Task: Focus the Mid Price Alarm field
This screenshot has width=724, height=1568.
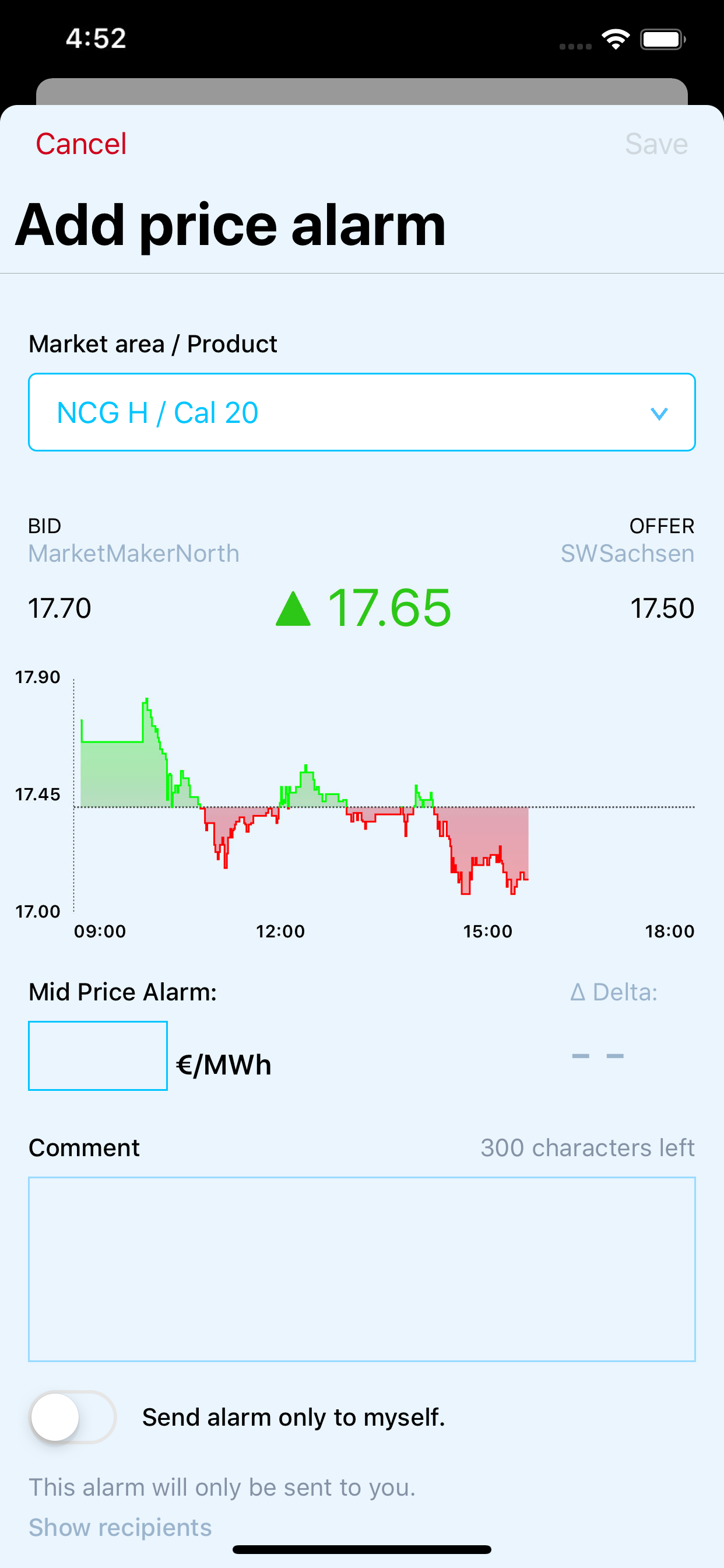Action: [98, 1055]
